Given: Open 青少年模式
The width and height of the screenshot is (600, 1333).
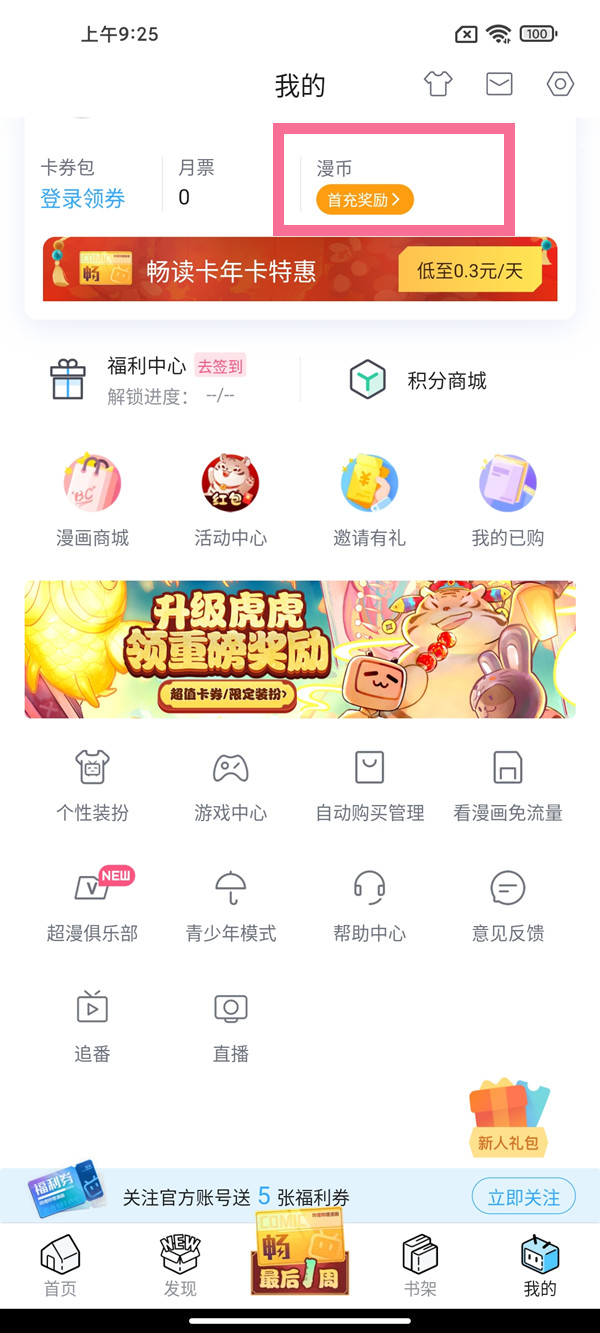Looking at the screenshot, I should [x=230, y=905].
